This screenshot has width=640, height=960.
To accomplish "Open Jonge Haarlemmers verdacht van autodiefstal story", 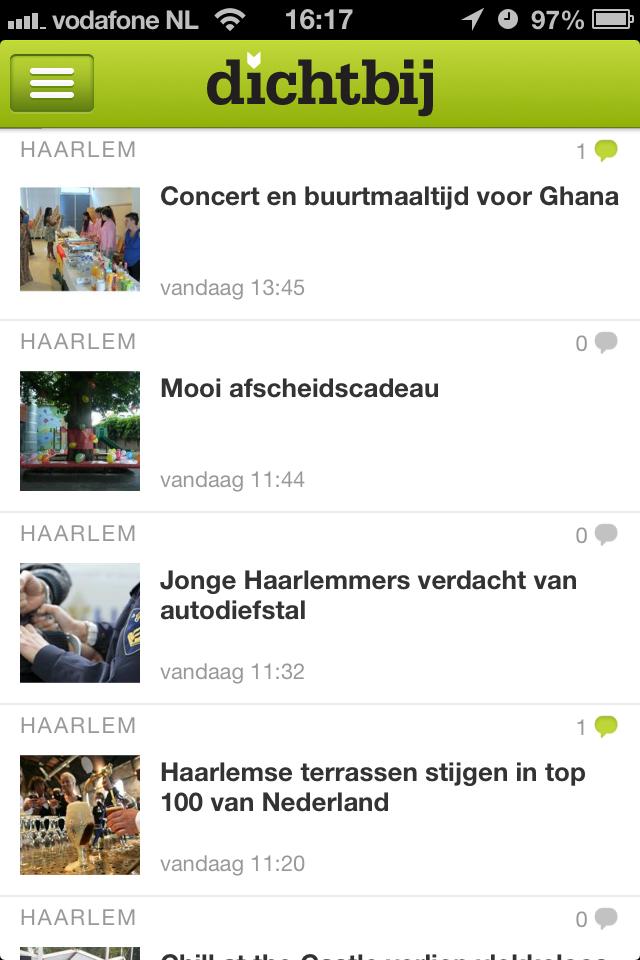I will [367, 595].
